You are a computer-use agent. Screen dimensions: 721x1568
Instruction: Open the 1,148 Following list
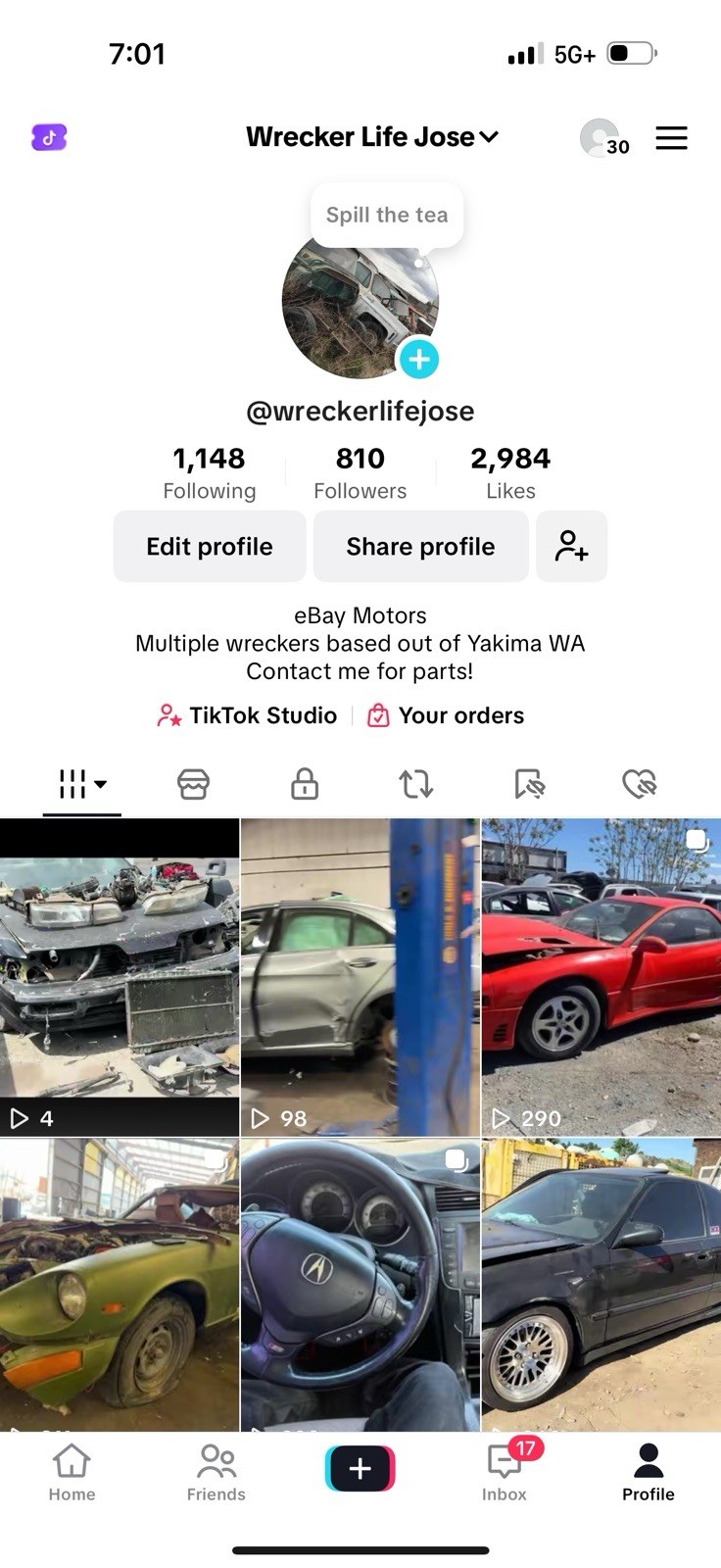coord(209,472)
